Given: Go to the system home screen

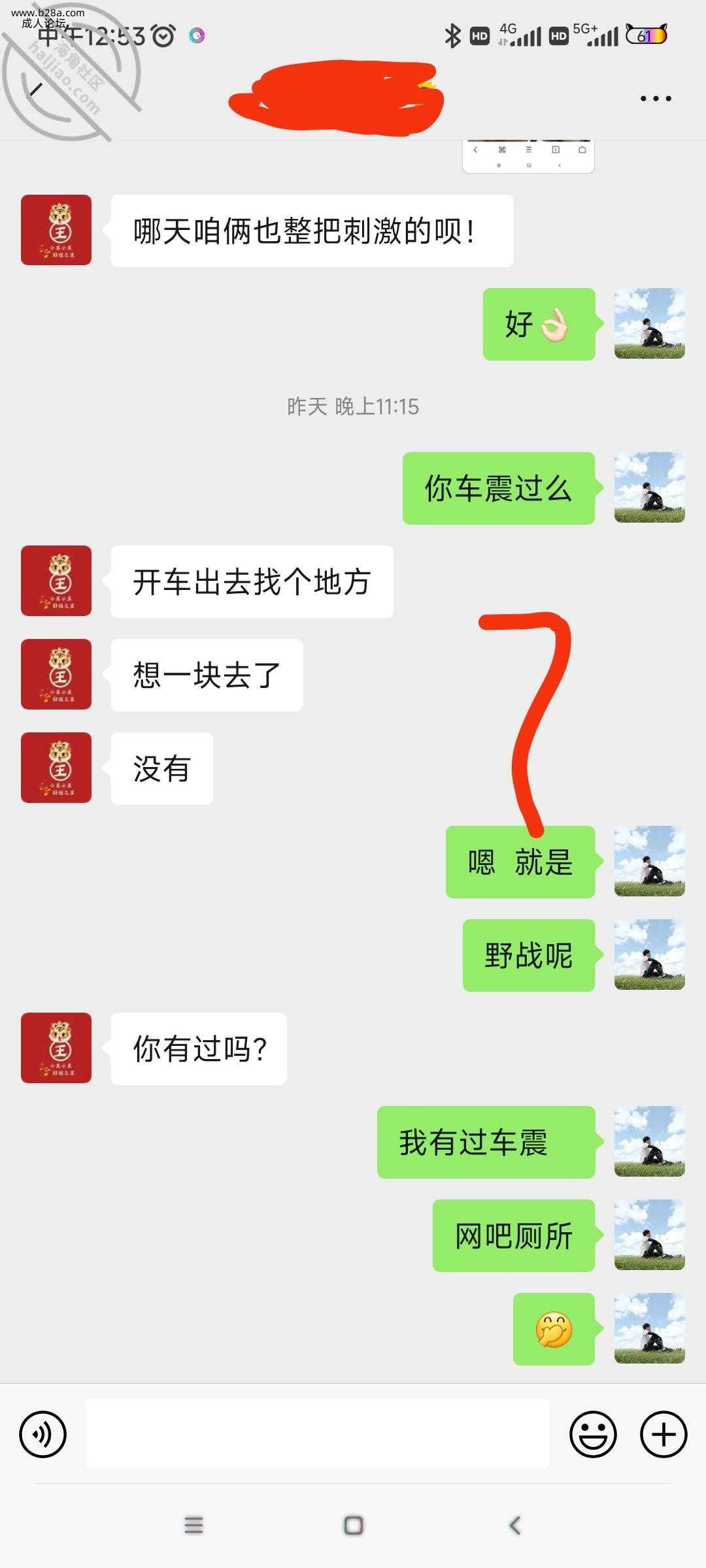Looking at the screenshot, I should point(353,1526).
